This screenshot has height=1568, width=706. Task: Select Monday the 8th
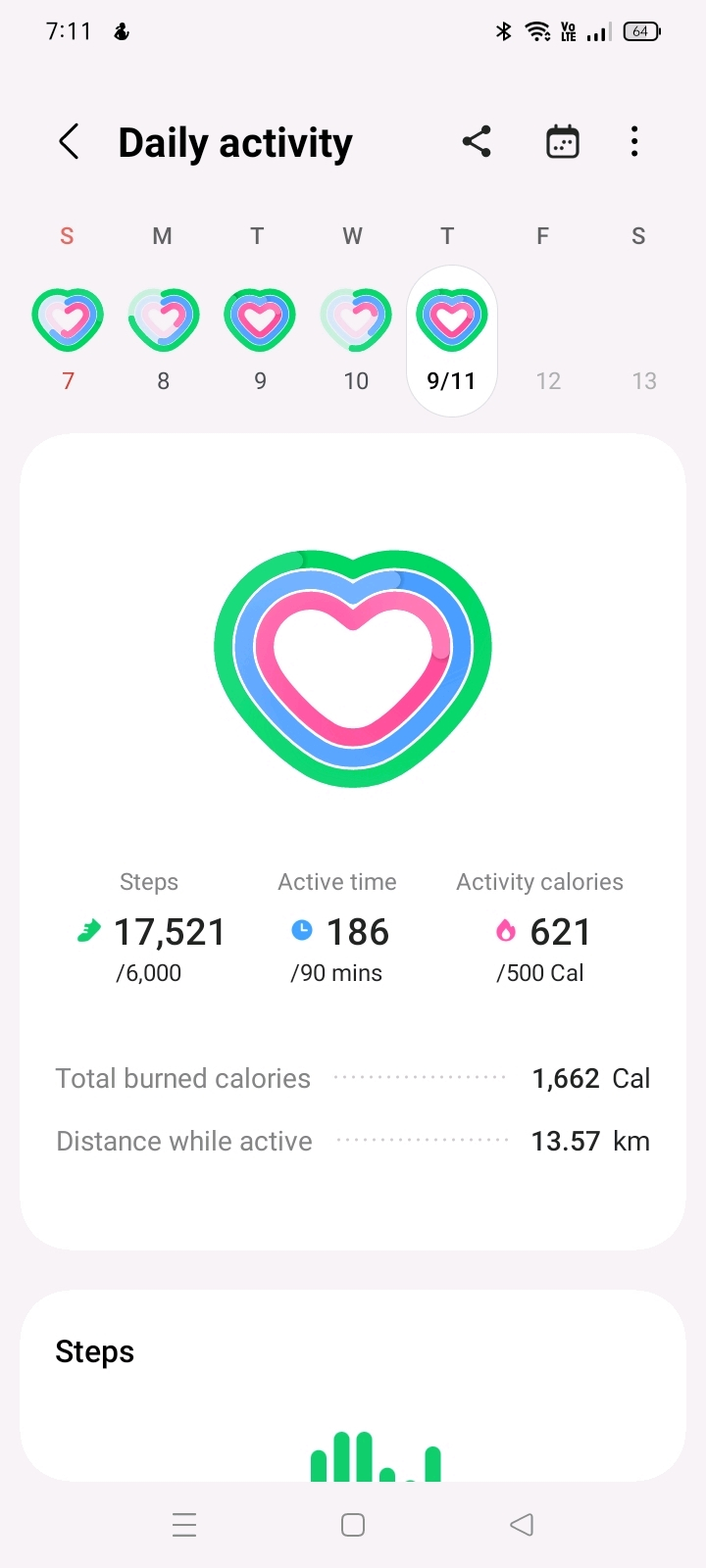point(164,338)
